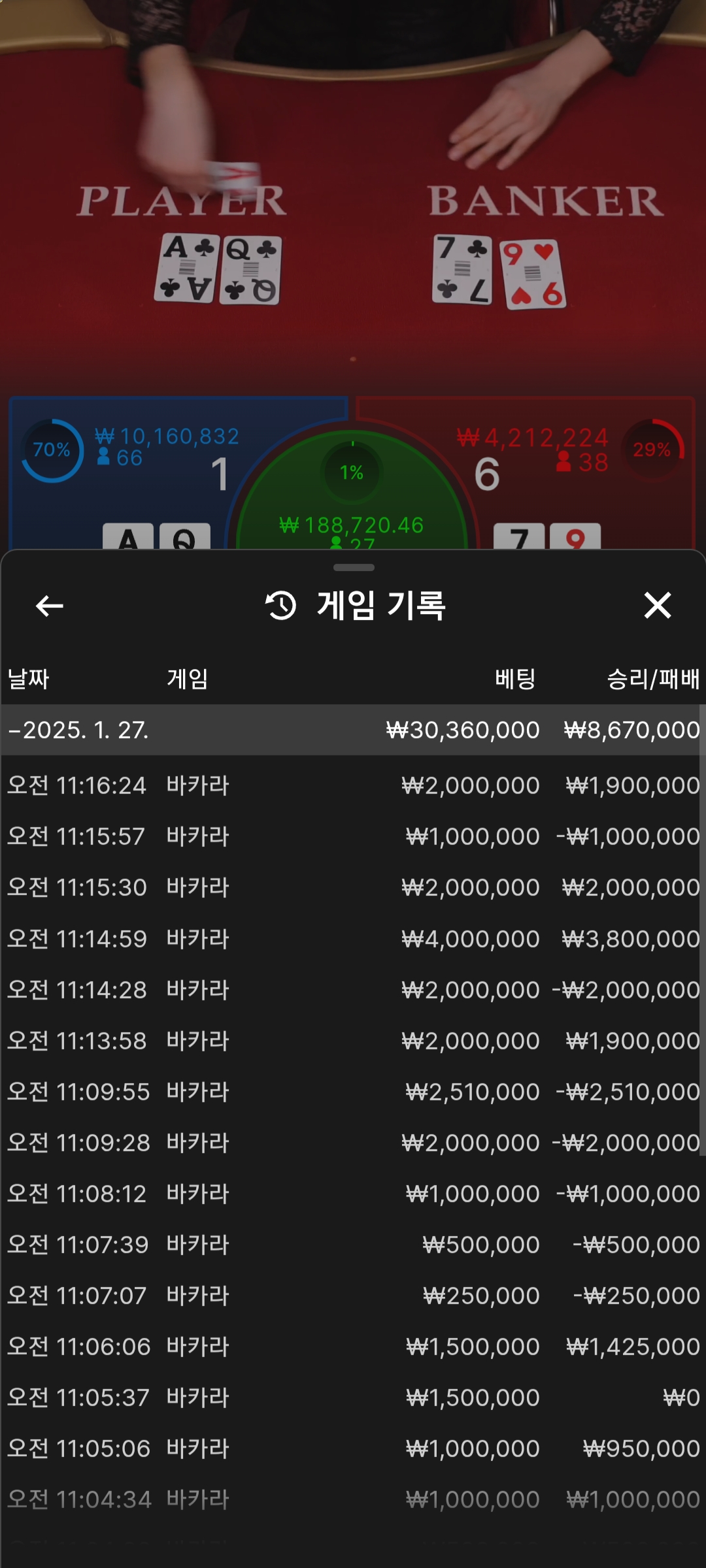The image size is (706, 1568).
Task: View details of the 오전 11:14:28 round
Action: (353, 990)
